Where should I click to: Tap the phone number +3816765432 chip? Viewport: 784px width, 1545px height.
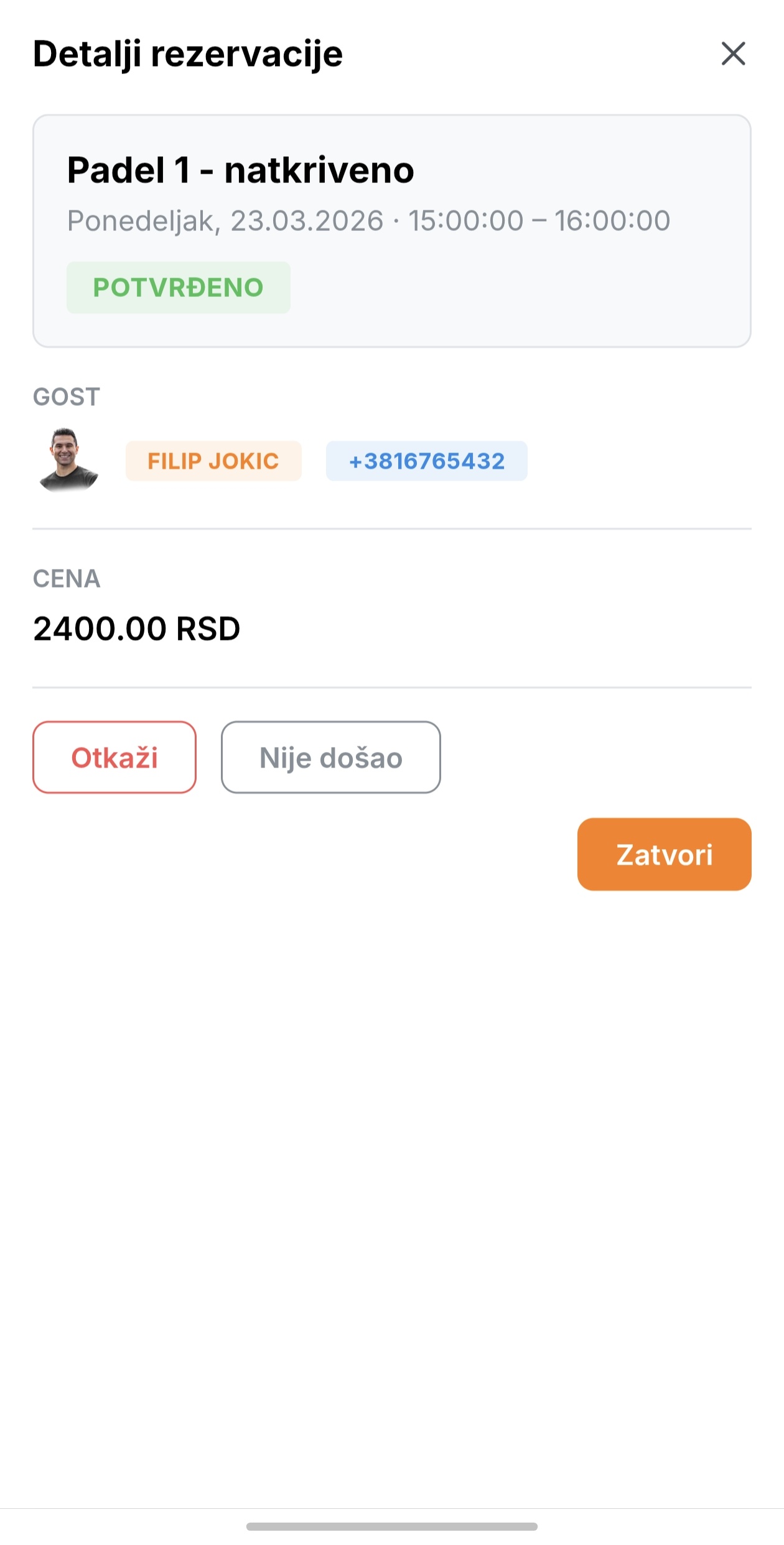[x=426, y=461]
